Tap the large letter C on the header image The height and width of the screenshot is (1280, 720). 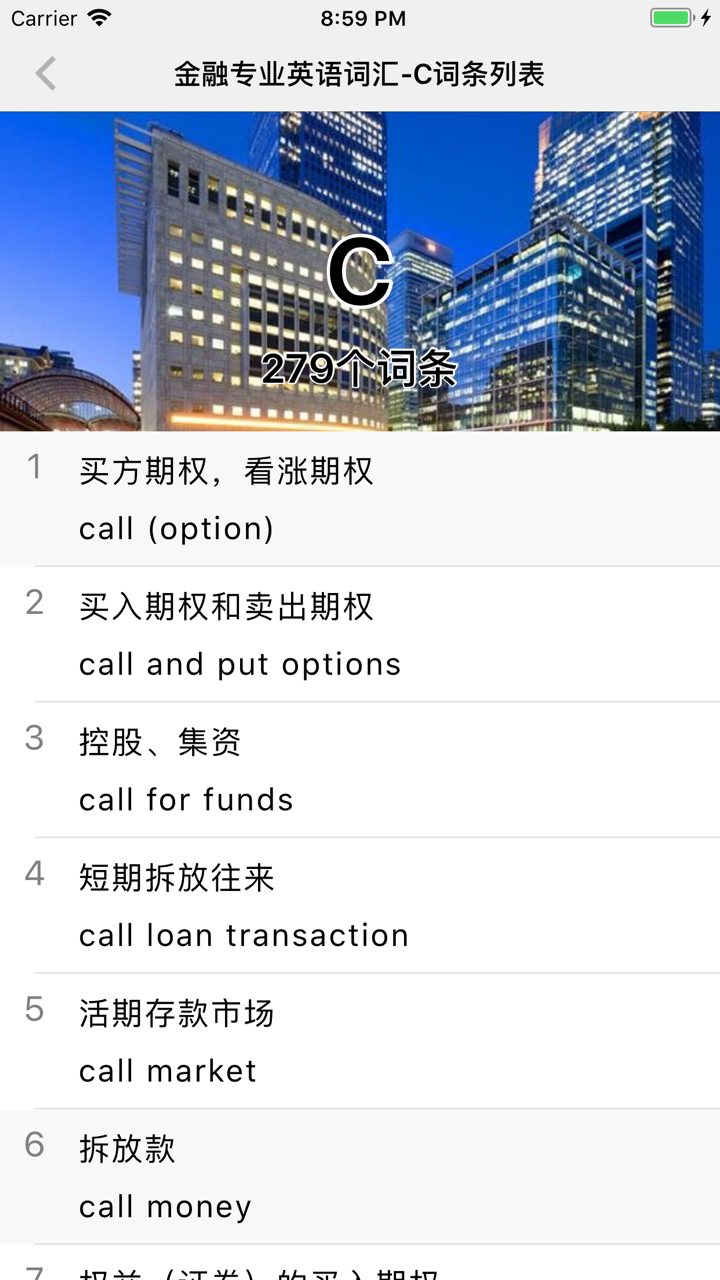[360, 270]
